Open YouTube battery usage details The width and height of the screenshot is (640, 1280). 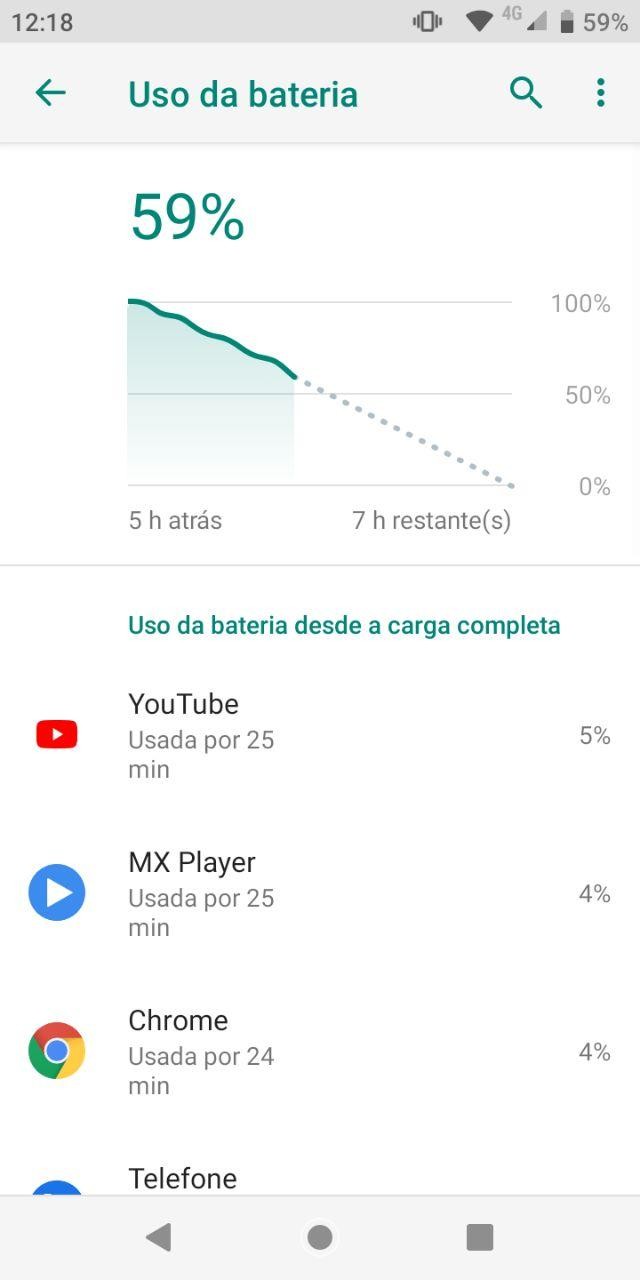tap(320, 736)
